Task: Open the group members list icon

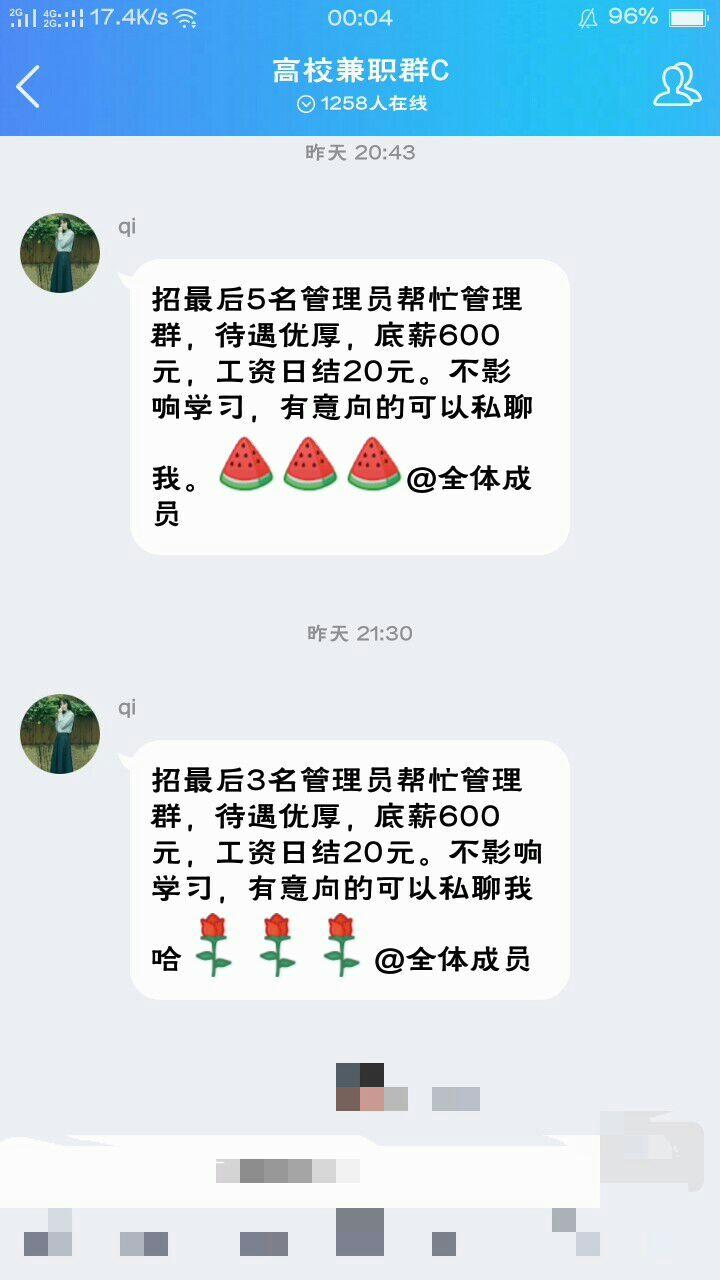Action: coord(678,85)
